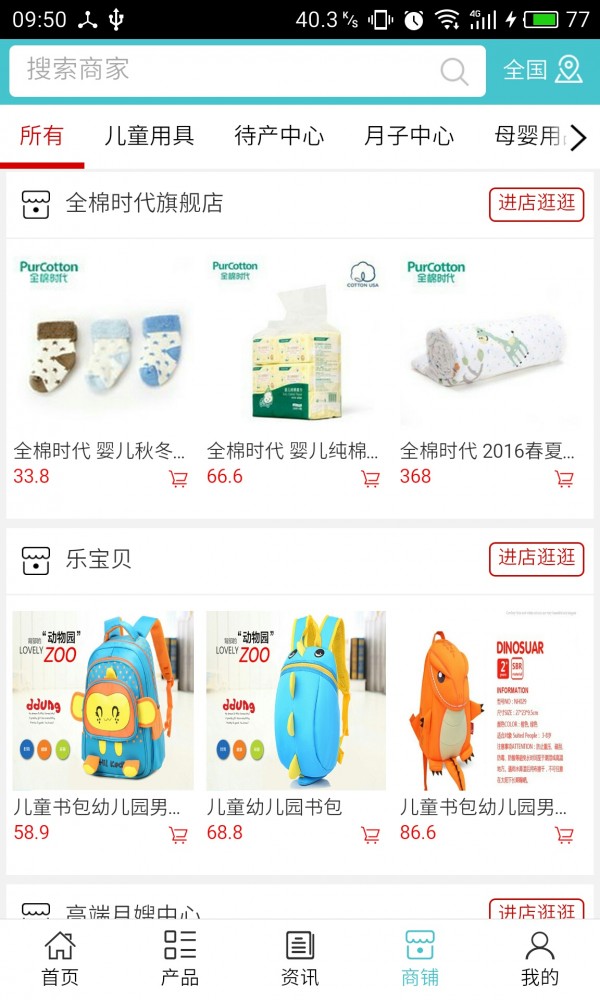Screen dimensions: 600x1000
Task: Open the 儿童幼儿园书包 priced 68.8
Action: pyautogui.click(x=296, y=700)
